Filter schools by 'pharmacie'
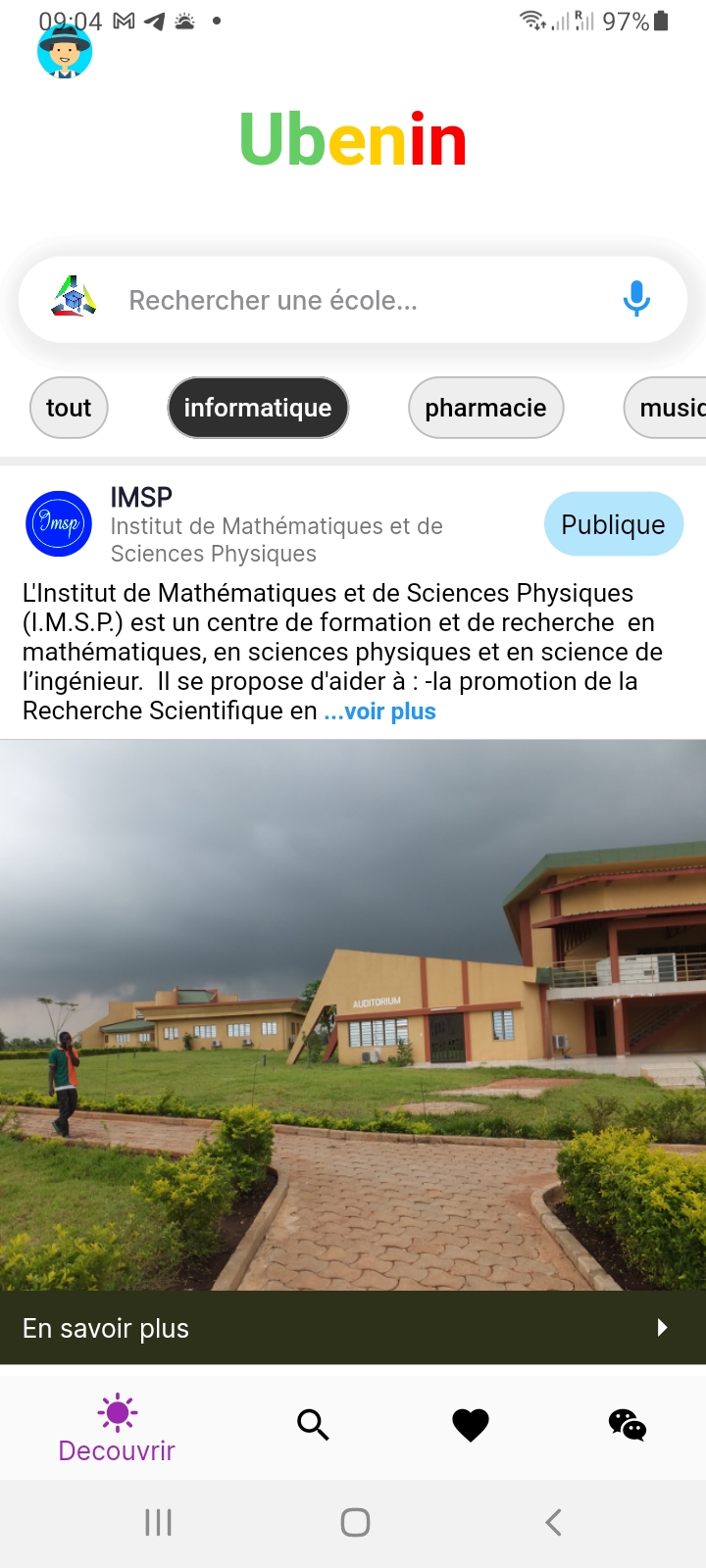Image resolution: width=706 pixels, height=1568 pixels. (485, 408)
